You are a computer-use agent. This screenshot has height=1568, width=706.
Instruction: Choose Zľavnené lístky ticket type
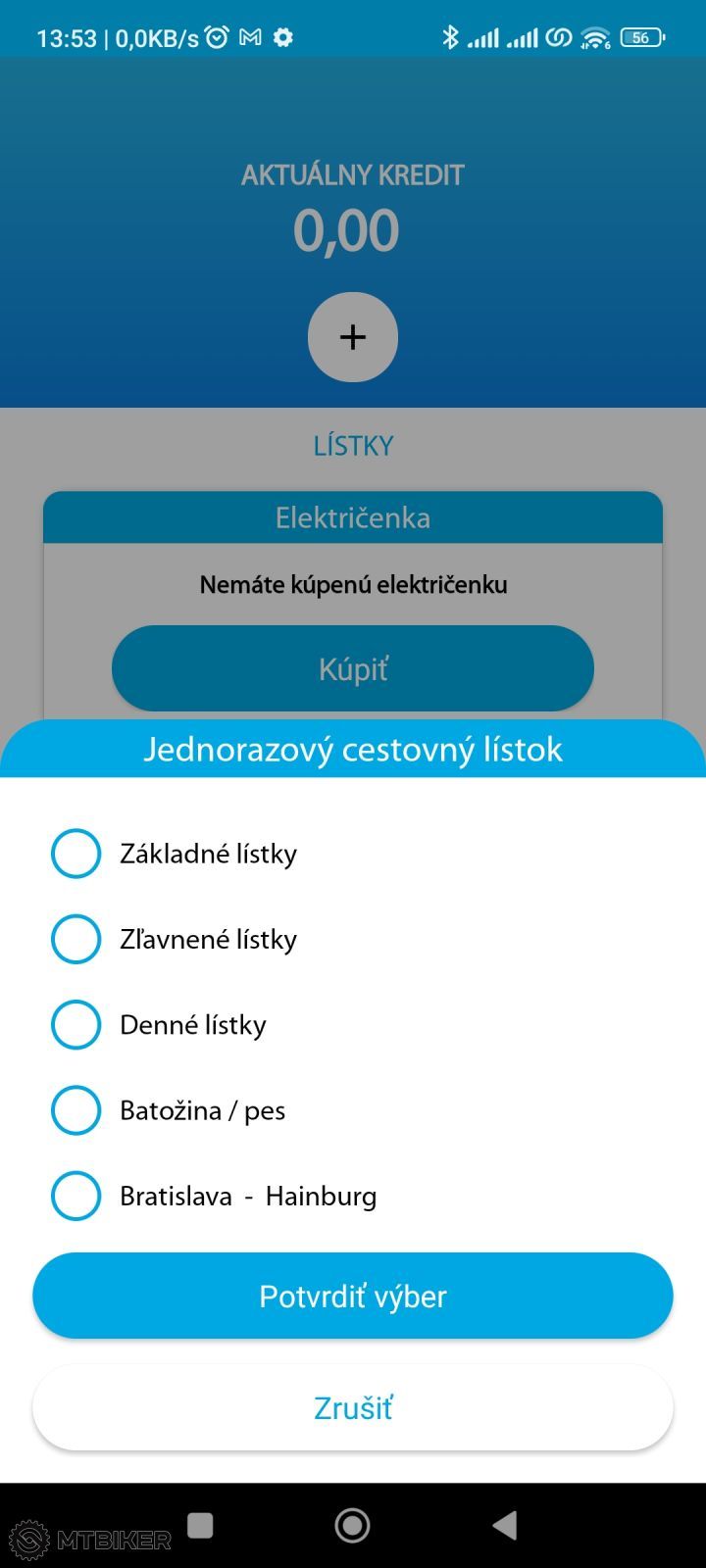click(x=76, y=939)
